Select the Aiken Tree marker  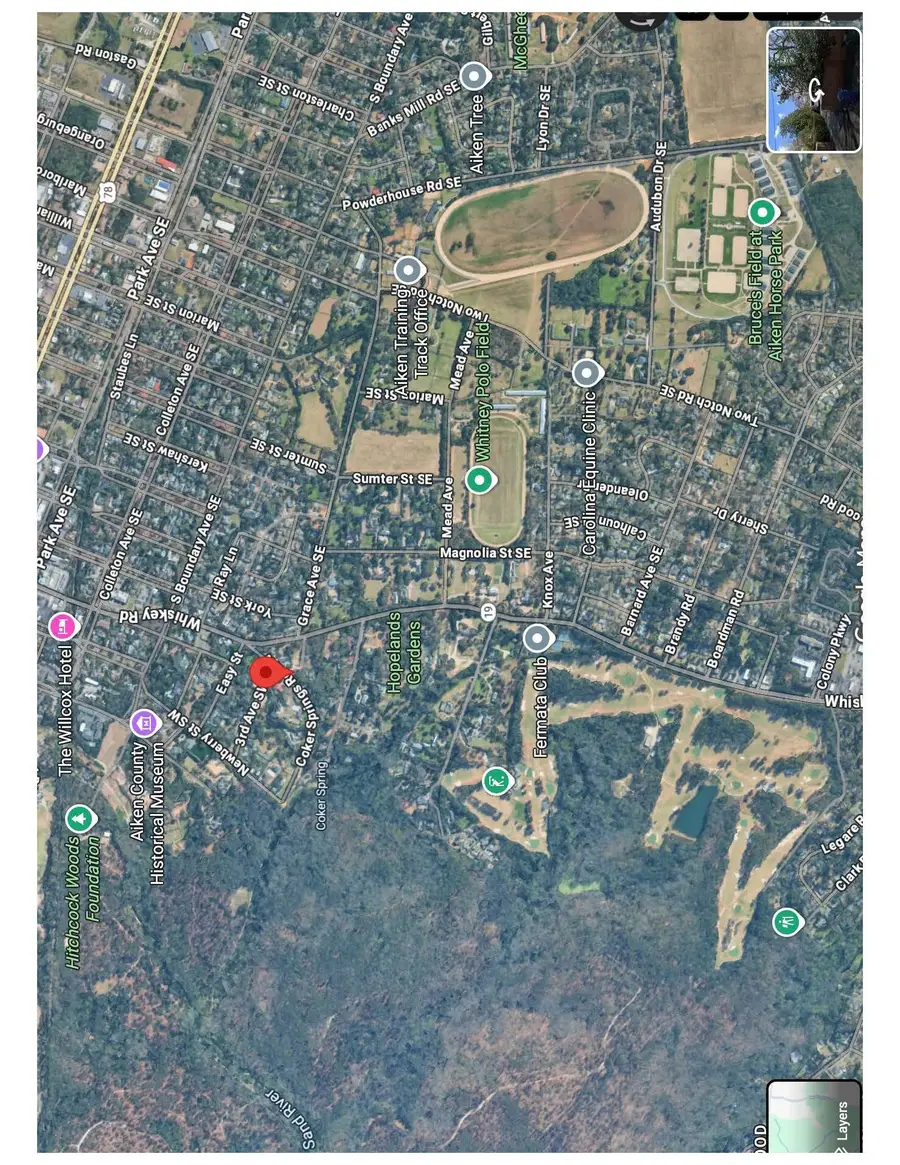click(x=472, y=75)
